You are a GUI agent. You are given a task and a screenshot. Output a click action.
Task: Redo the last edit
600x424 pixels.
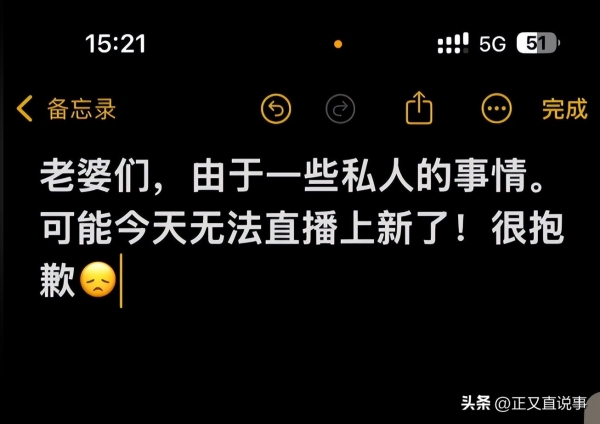340,108
